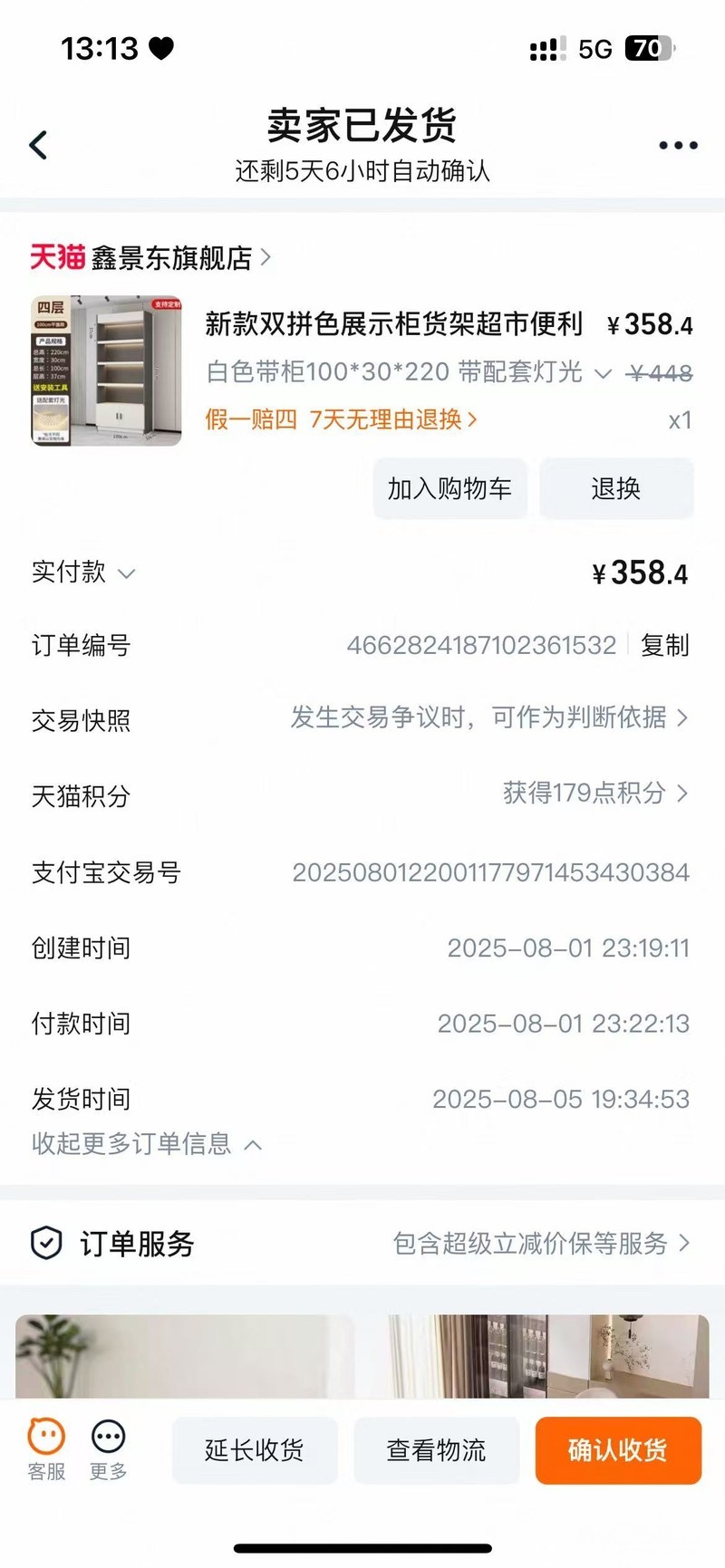Viewport: 725px width, 1568px height.
Task: Confirm receipt with 确认收货
Action: pyautogui.click(x=618, y=1450)
